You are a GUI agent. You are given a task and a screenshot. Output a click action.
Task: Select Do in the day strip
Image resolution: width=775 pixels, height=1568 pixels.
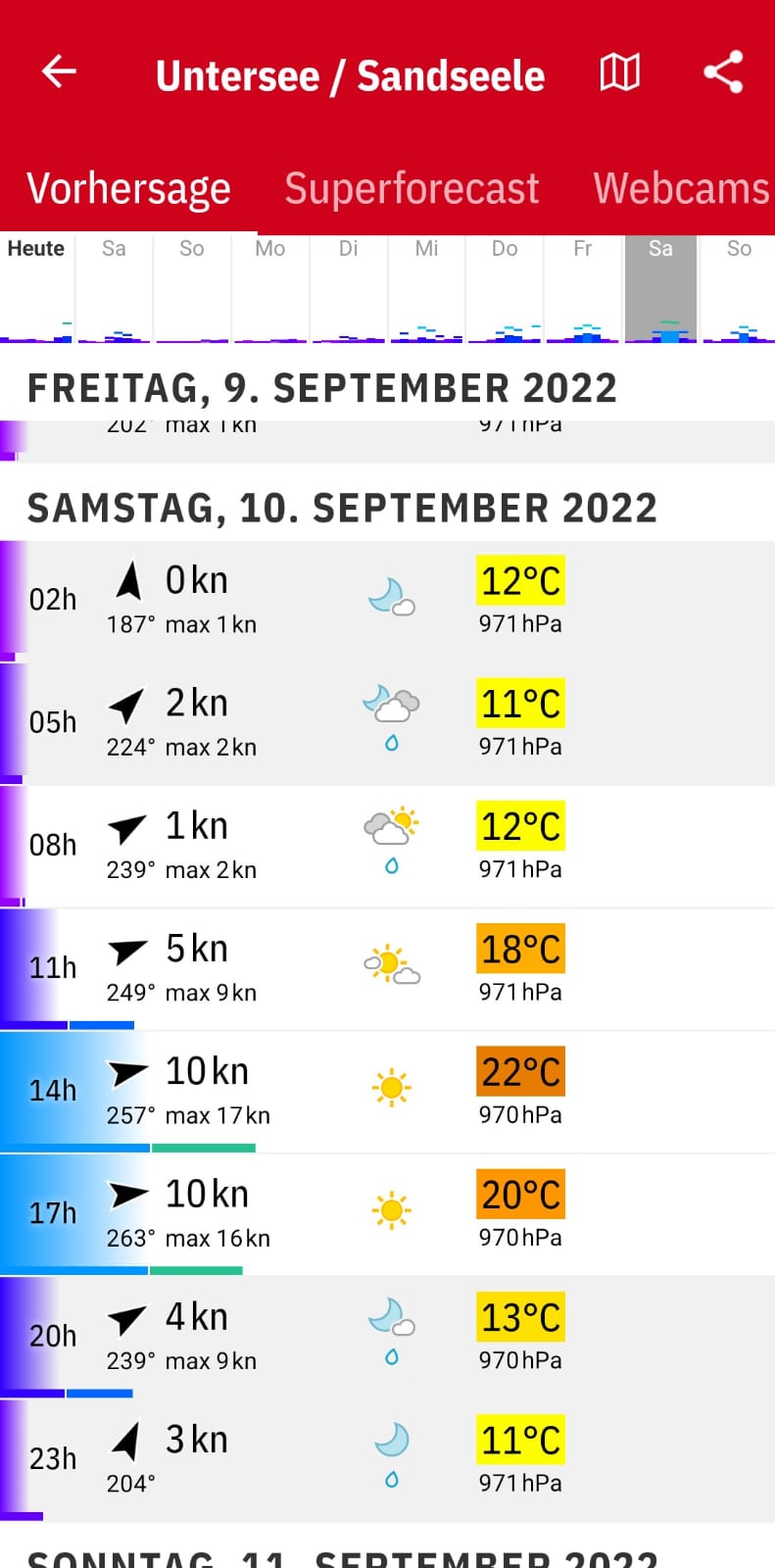point(505,287)
